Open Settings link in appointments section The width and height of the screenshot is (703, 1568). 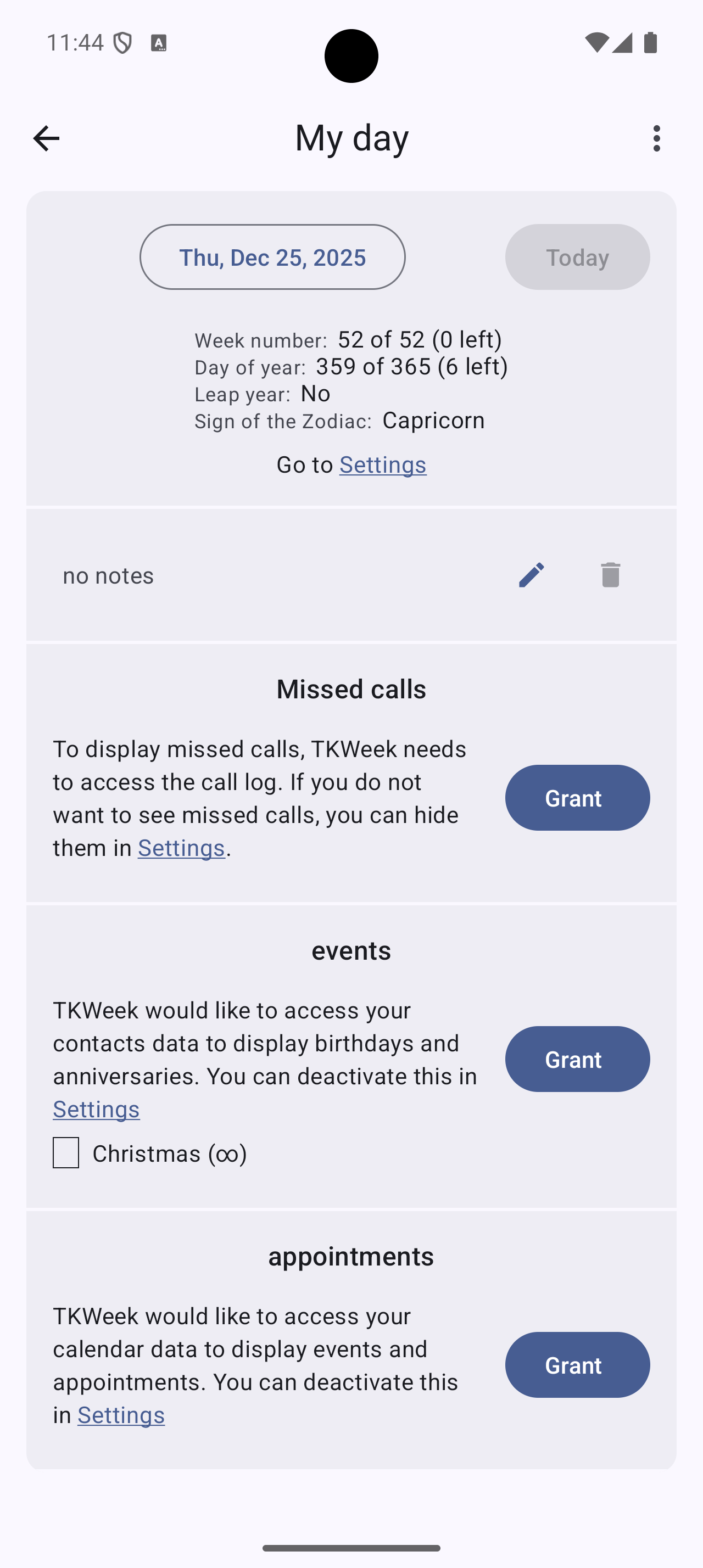pyautogui.click(x=121, y=1415)
